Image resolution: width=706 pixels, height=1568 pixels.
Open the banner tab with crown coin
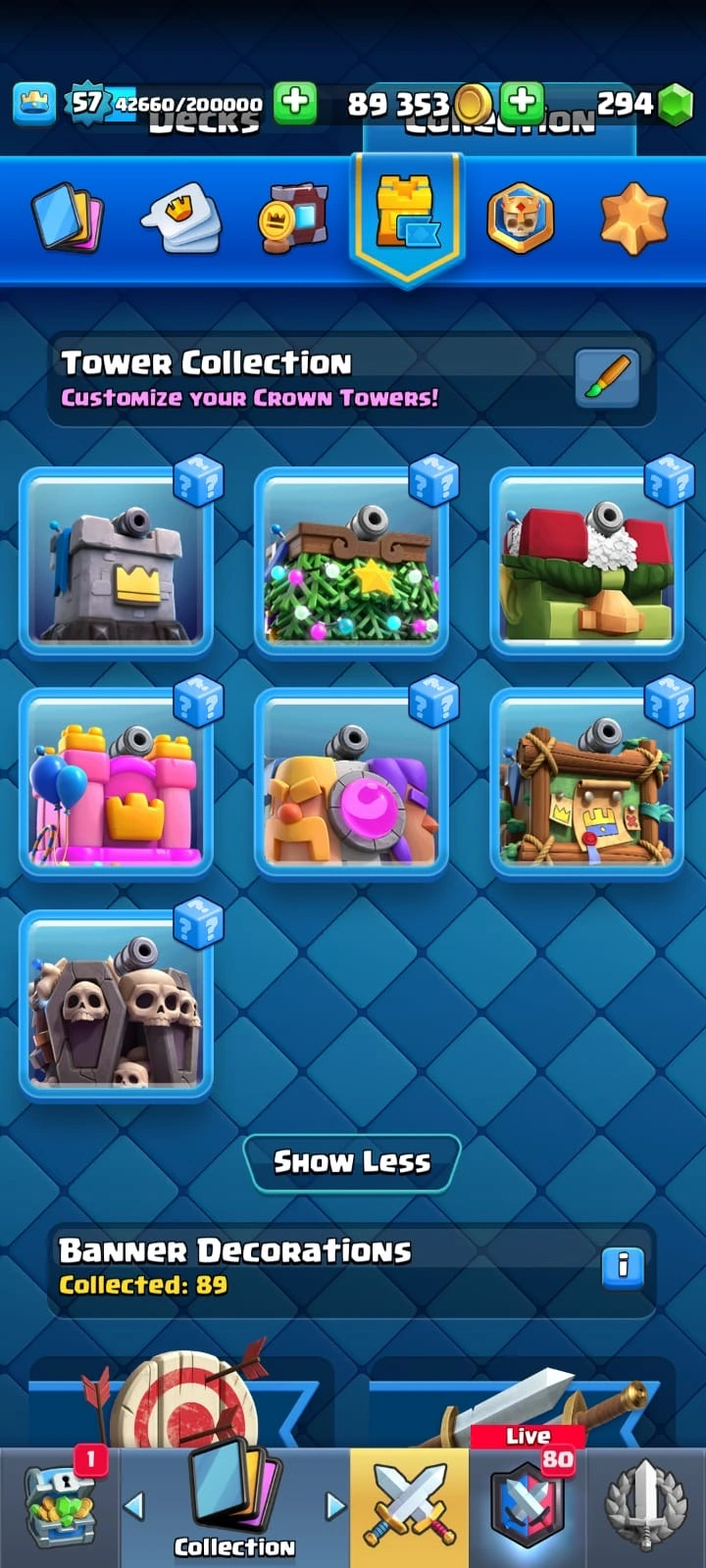point(293,218)
